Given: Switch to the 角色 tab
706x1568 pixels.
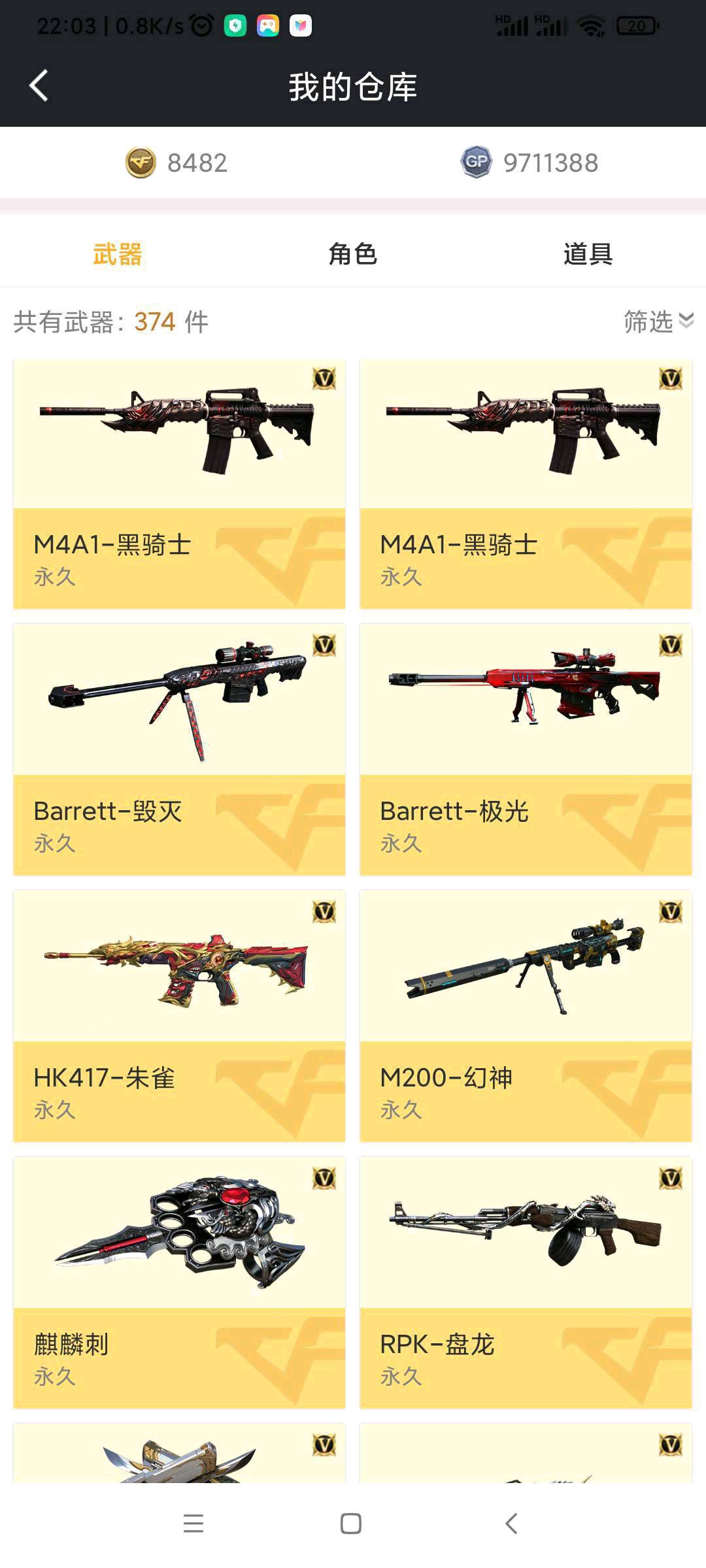Looking at the screenshot, I should point(352,254).
